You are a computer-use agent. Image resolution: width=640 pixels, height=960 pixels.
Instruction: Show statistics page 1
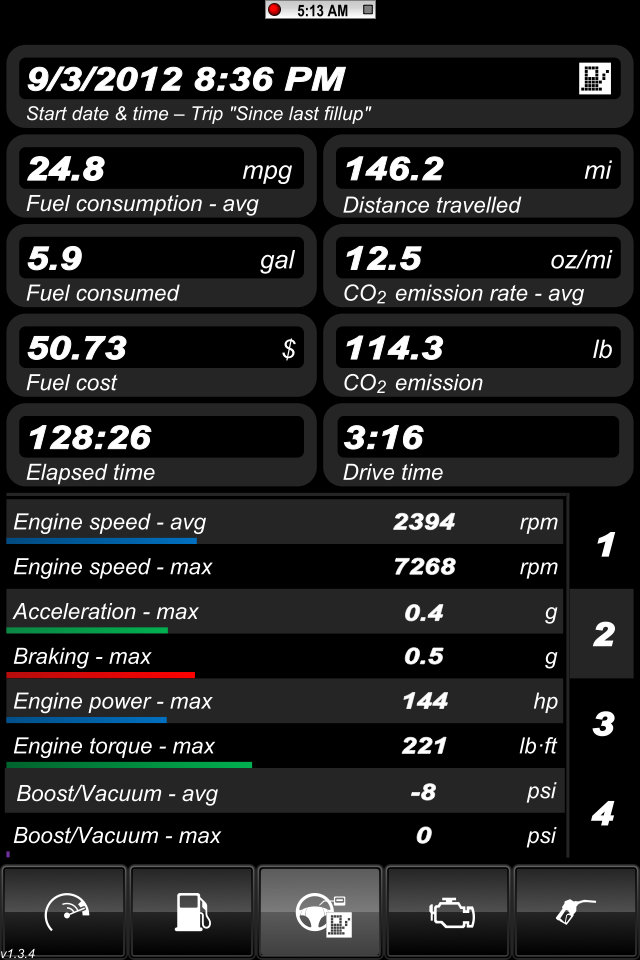tap(603, 545)
